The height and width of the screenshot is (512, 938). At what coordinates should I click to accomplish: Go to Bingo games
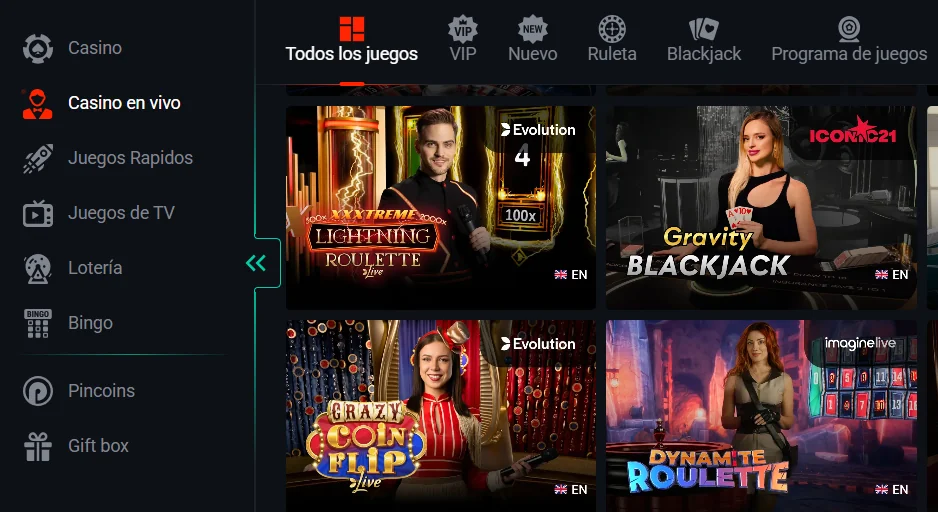click(89, 323)
